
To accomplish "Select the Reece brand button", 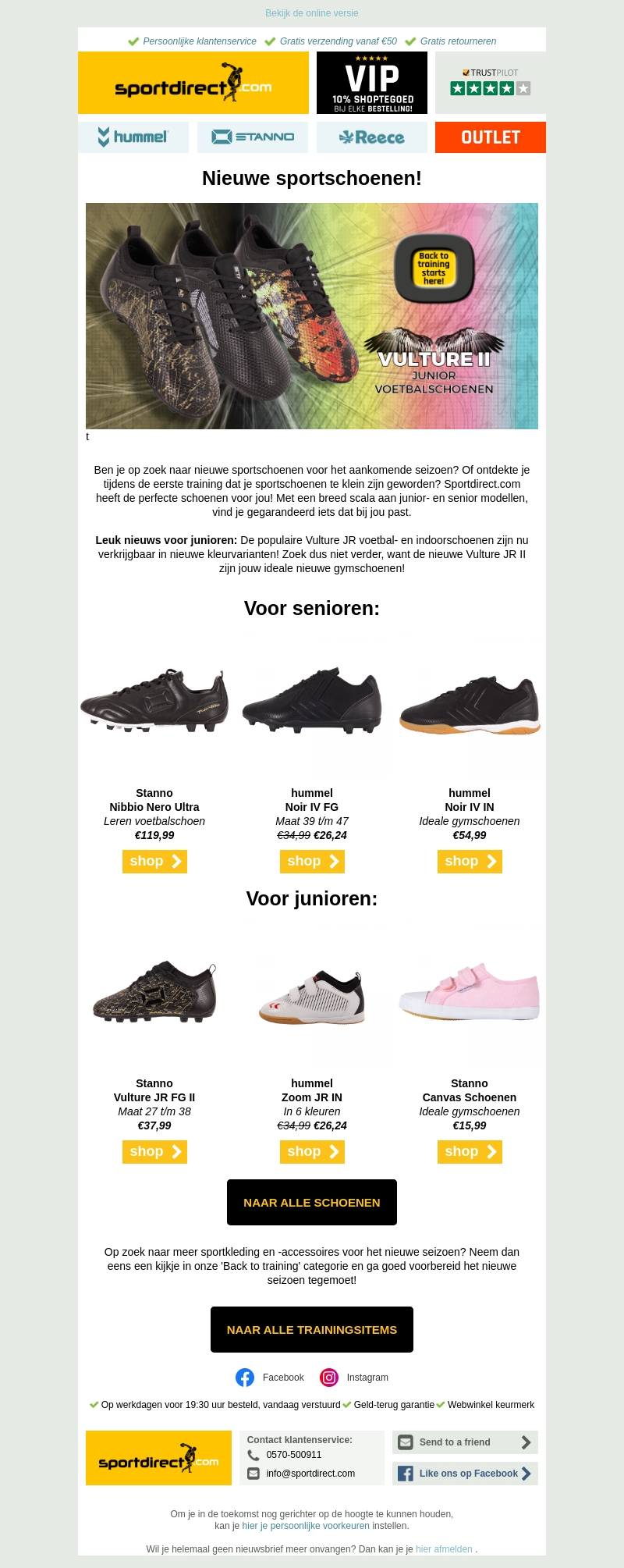I will [372, 137].
